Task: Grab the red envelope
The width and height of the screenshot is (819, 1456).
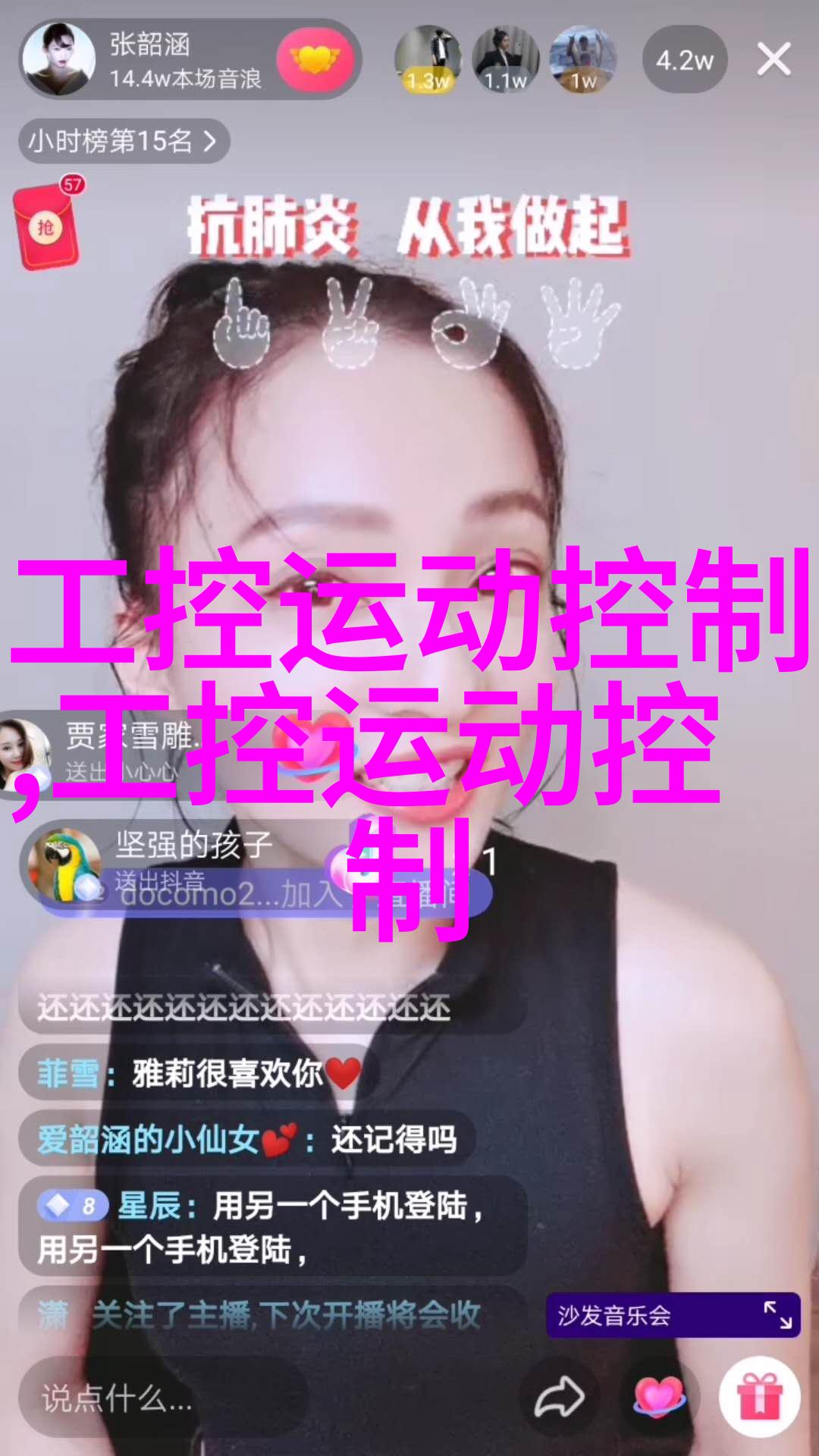Action: pos(47,226)
